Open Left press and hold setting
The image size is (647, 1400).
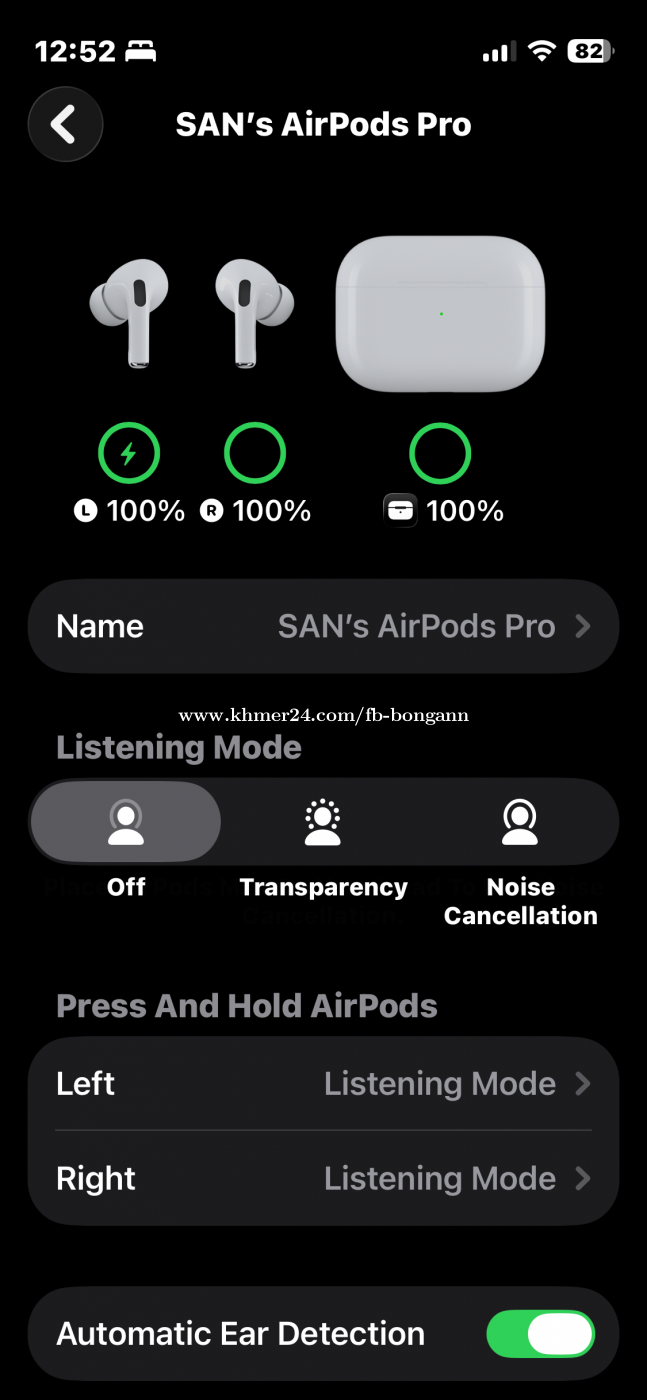point(323,1084)
